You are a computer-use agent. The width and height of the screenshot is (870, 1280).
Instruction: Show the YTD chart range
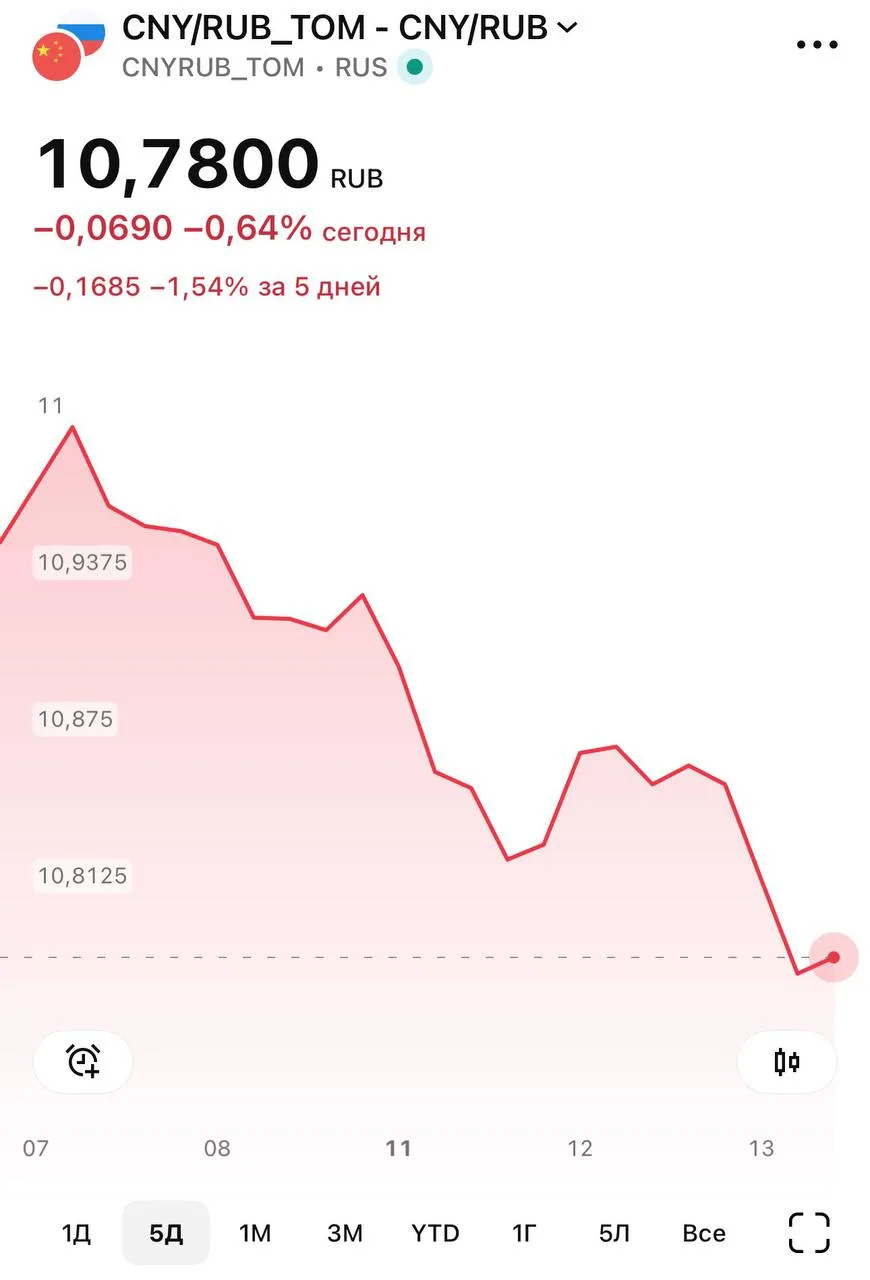(x=435, y=1233)
